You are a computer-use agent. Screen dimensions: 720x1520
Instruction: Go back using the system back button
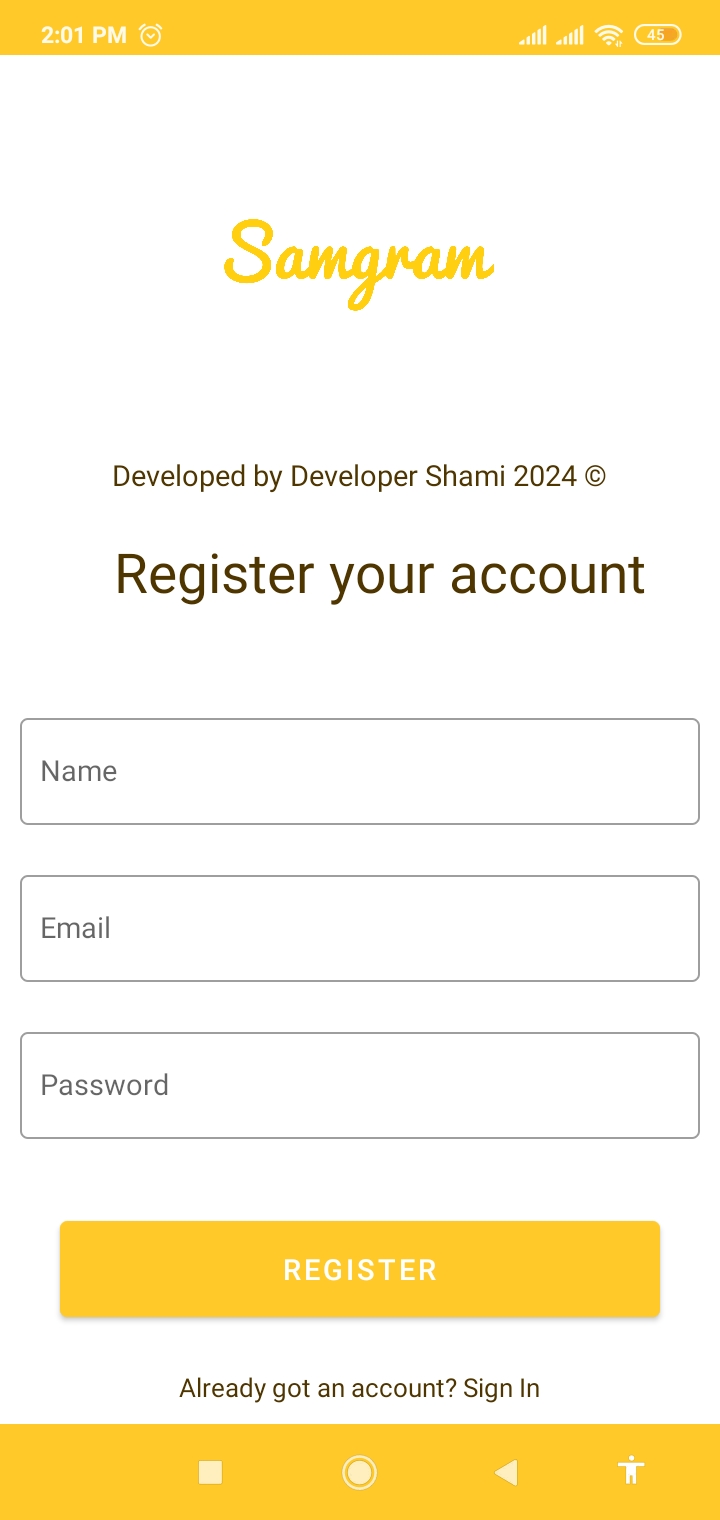(506, 1472)
